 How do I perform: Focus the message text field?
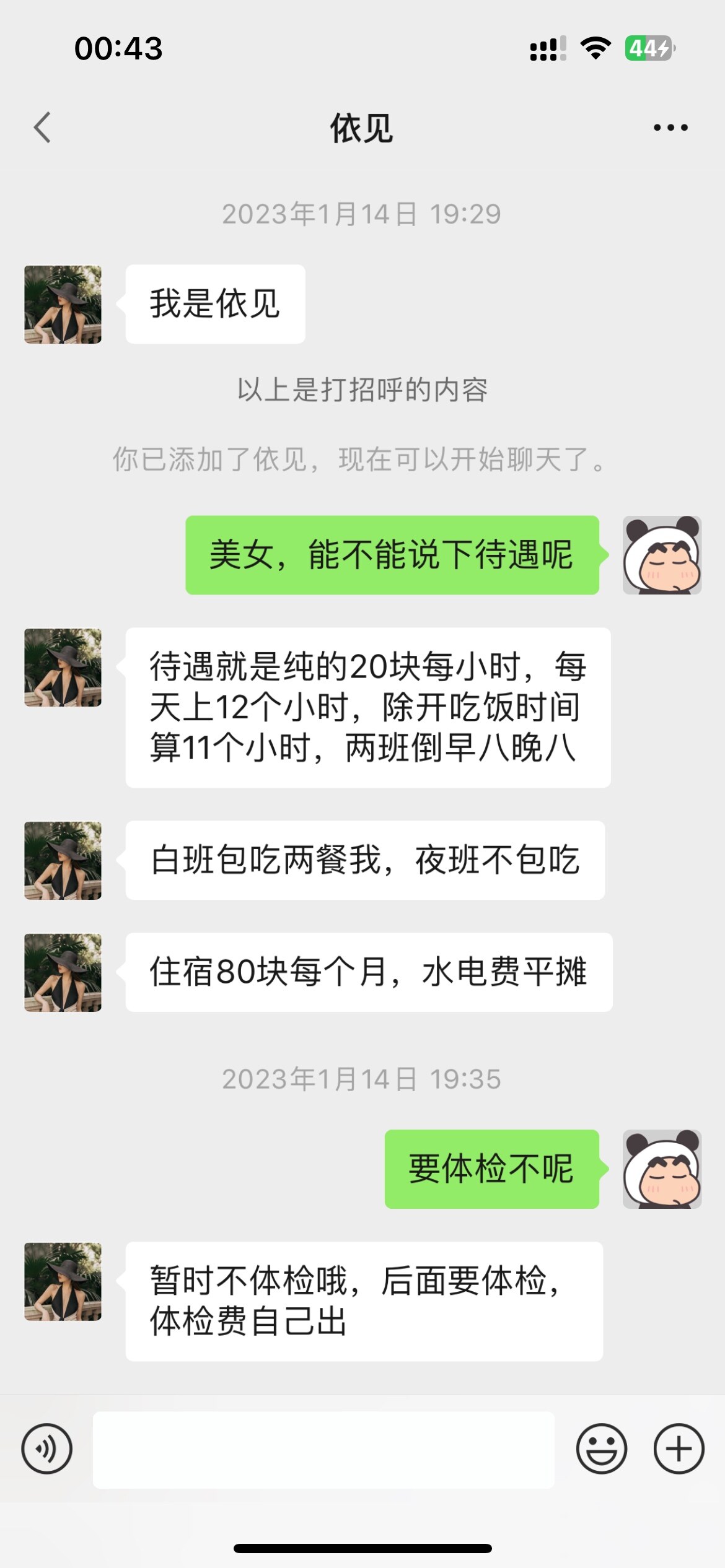pos(323,1449)
